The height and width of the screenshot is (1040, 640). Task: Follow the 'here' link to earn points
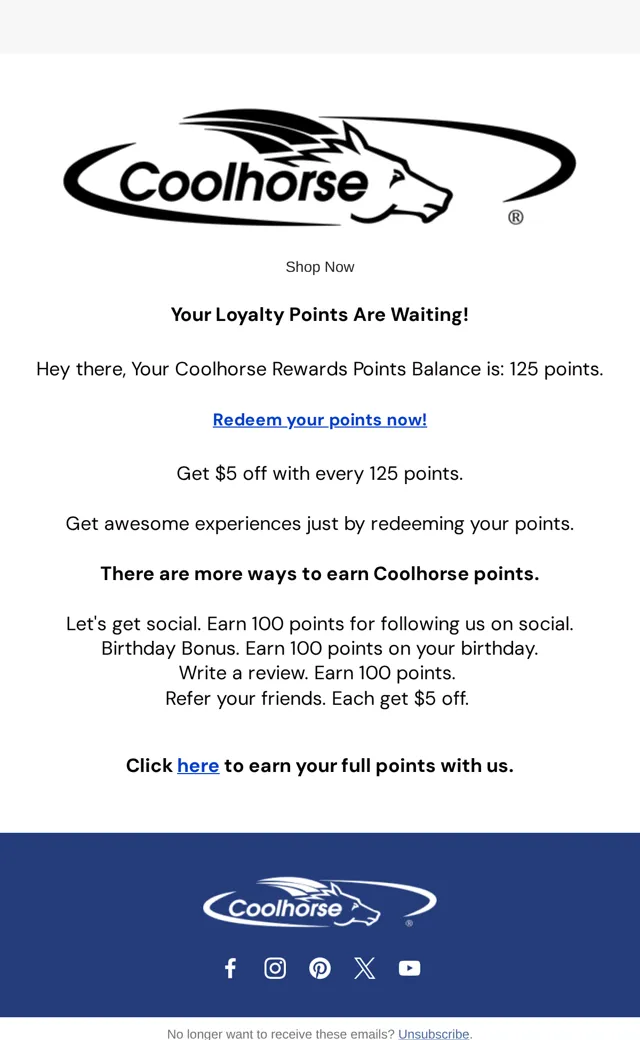click(198, 765)
